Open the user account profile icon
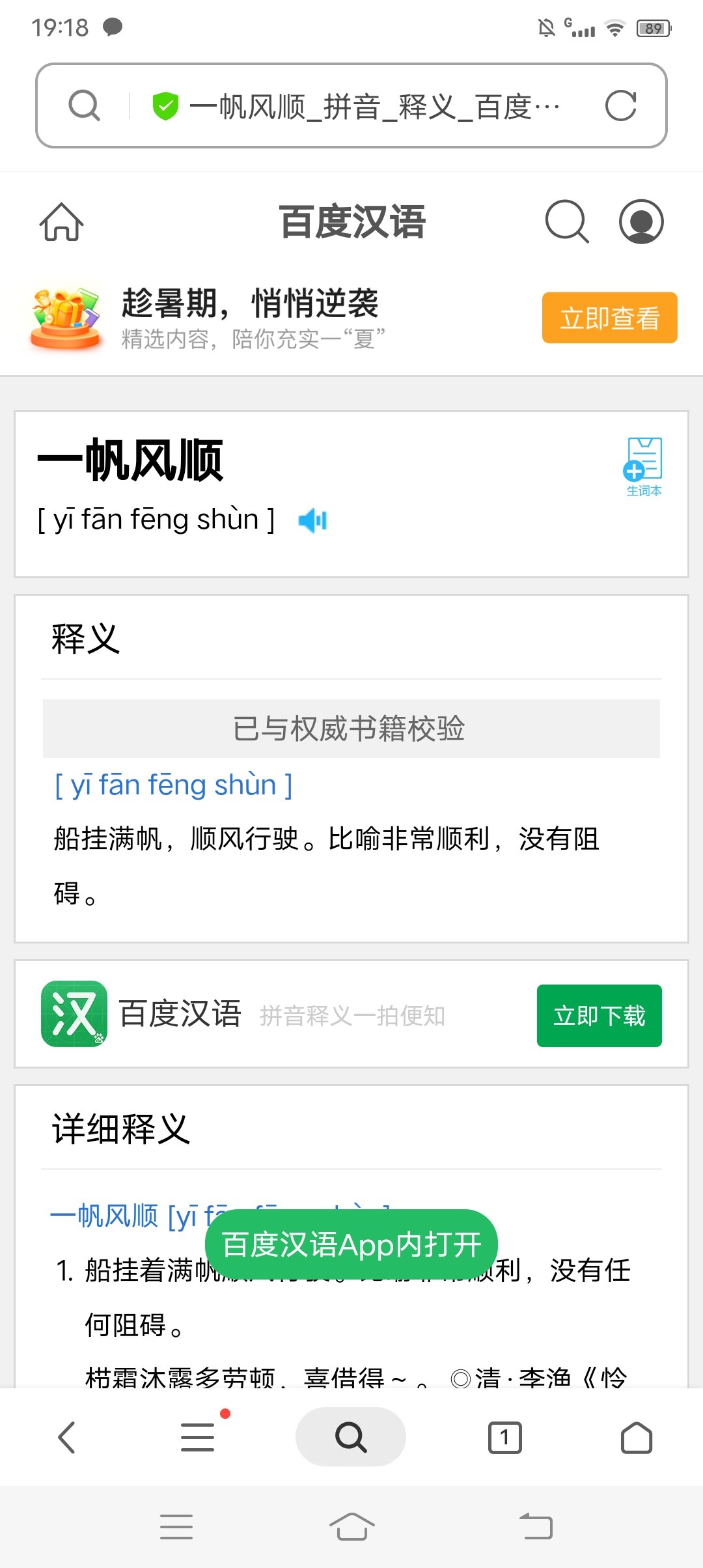Viewport: 703px width, 1568px height. (x=641, y=222)
